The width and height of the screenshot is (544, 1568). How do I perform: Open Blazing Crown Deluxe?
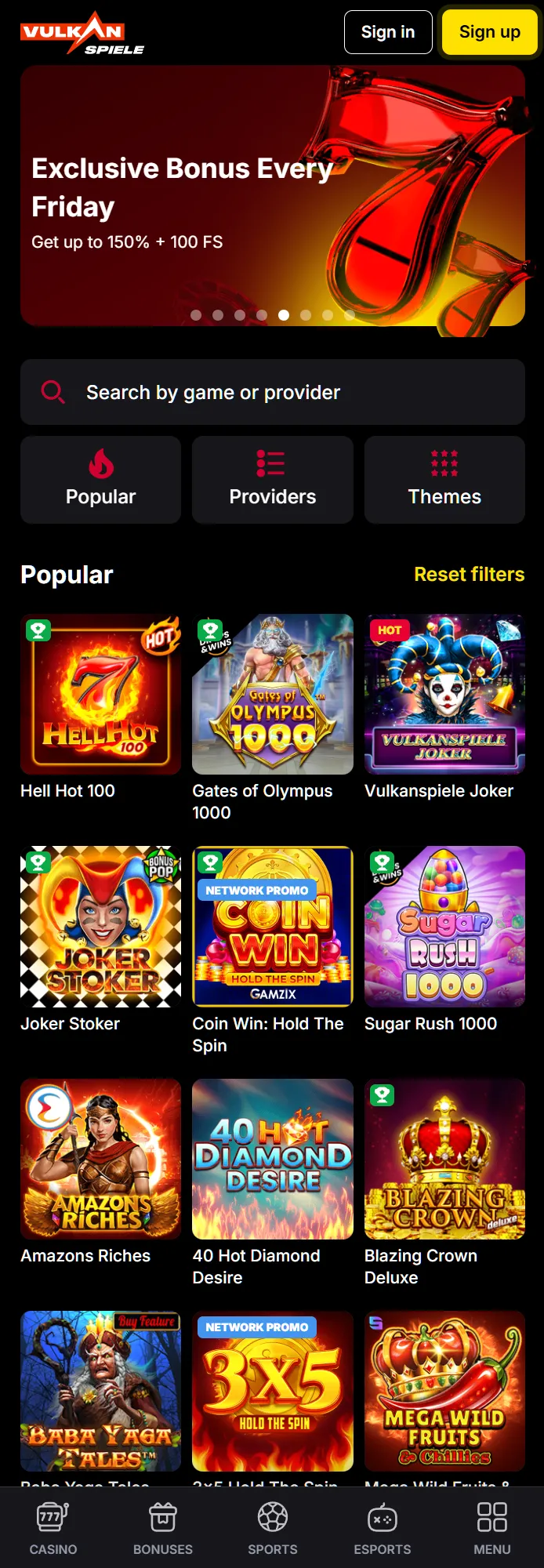point(444,1159)
